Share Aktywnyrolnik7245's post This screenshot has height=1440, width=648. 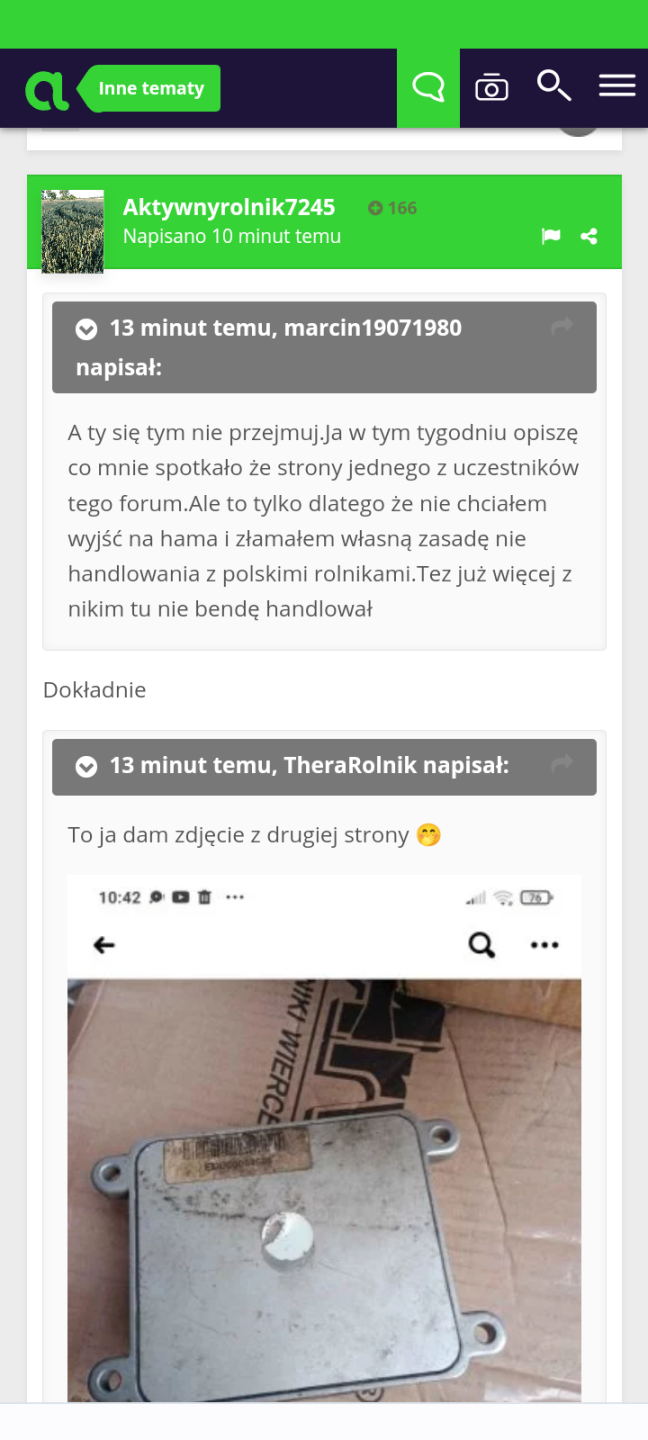pyautogui.click(x=589, y=236)
